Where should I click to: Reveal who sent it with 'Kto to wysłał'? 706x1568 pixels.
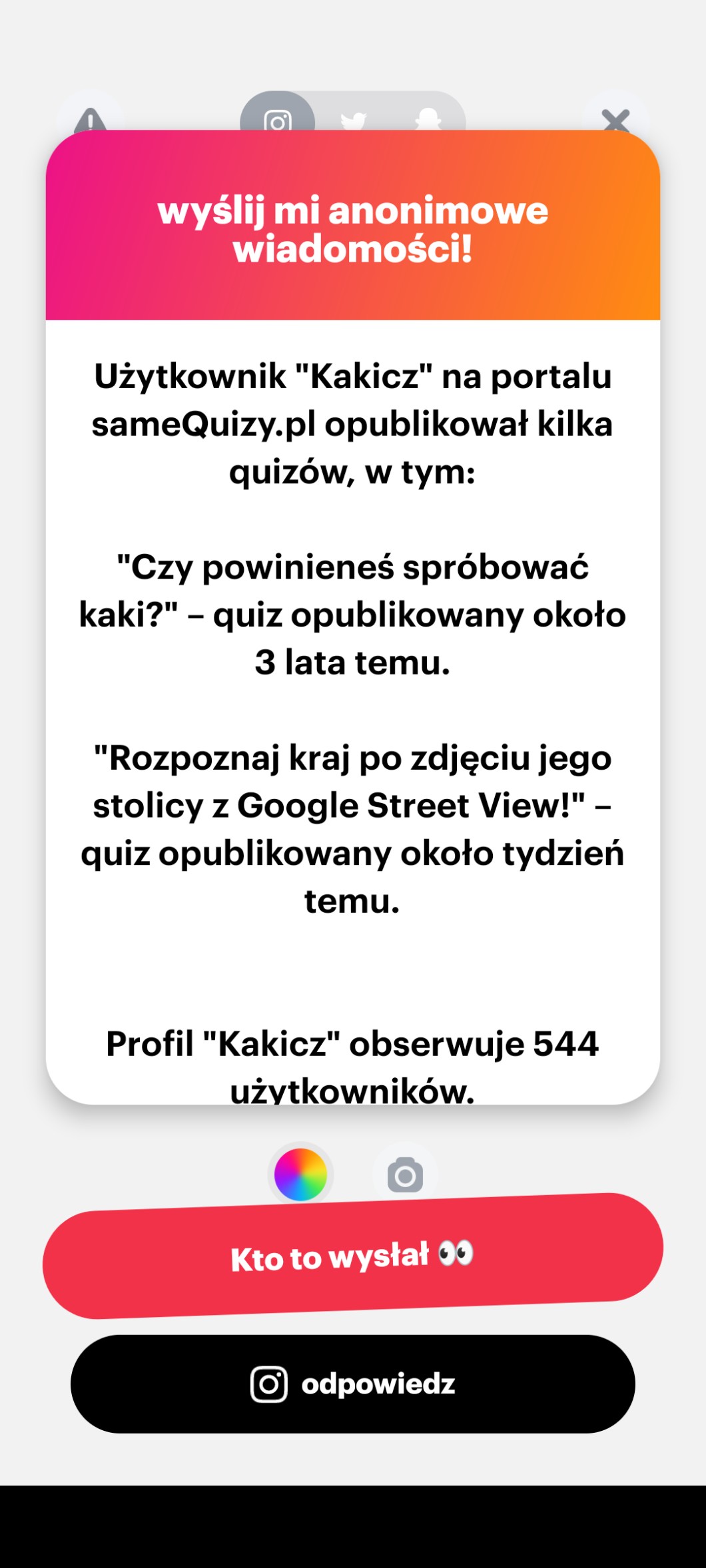(x=353, y=1256)
